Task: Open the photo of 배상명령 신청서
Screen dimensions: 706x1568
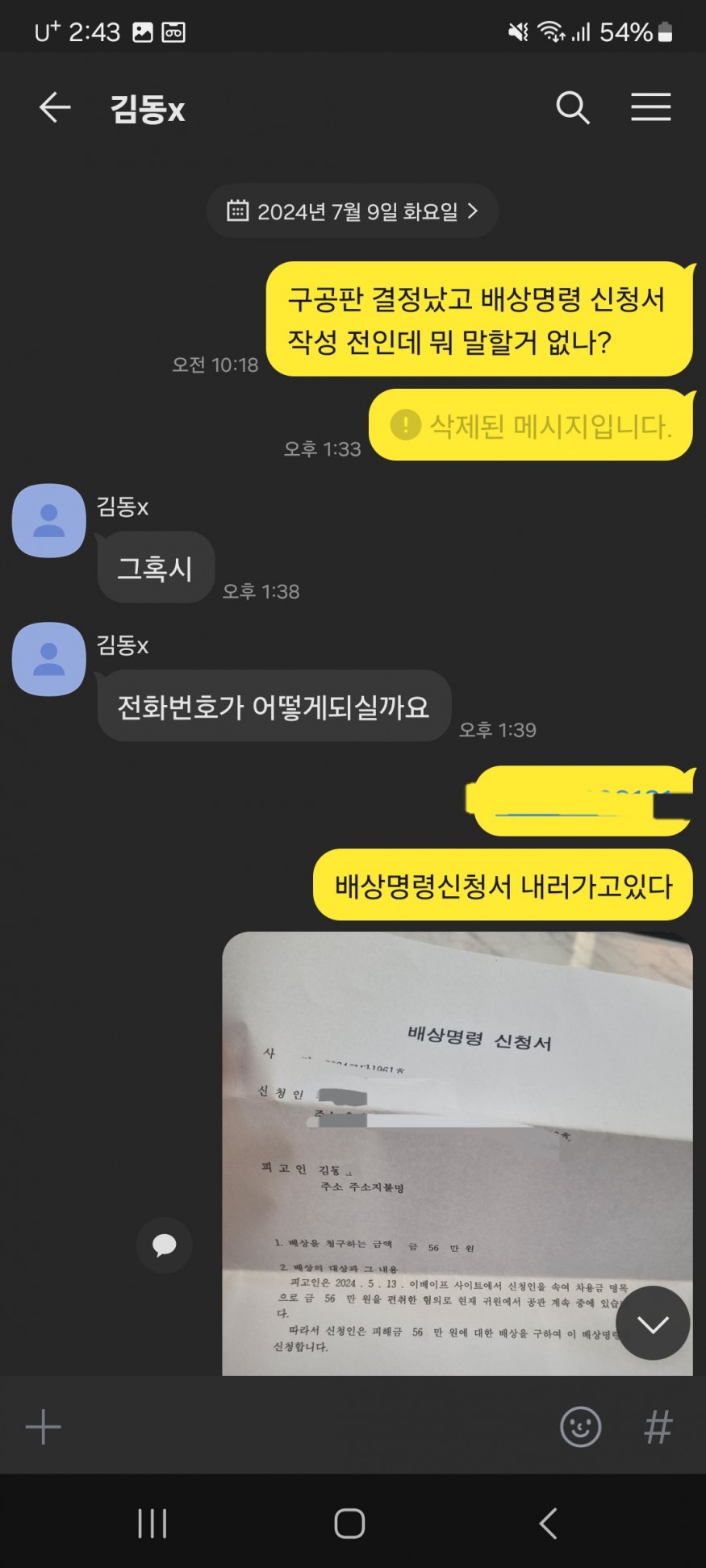Action: click(457, 1153)
